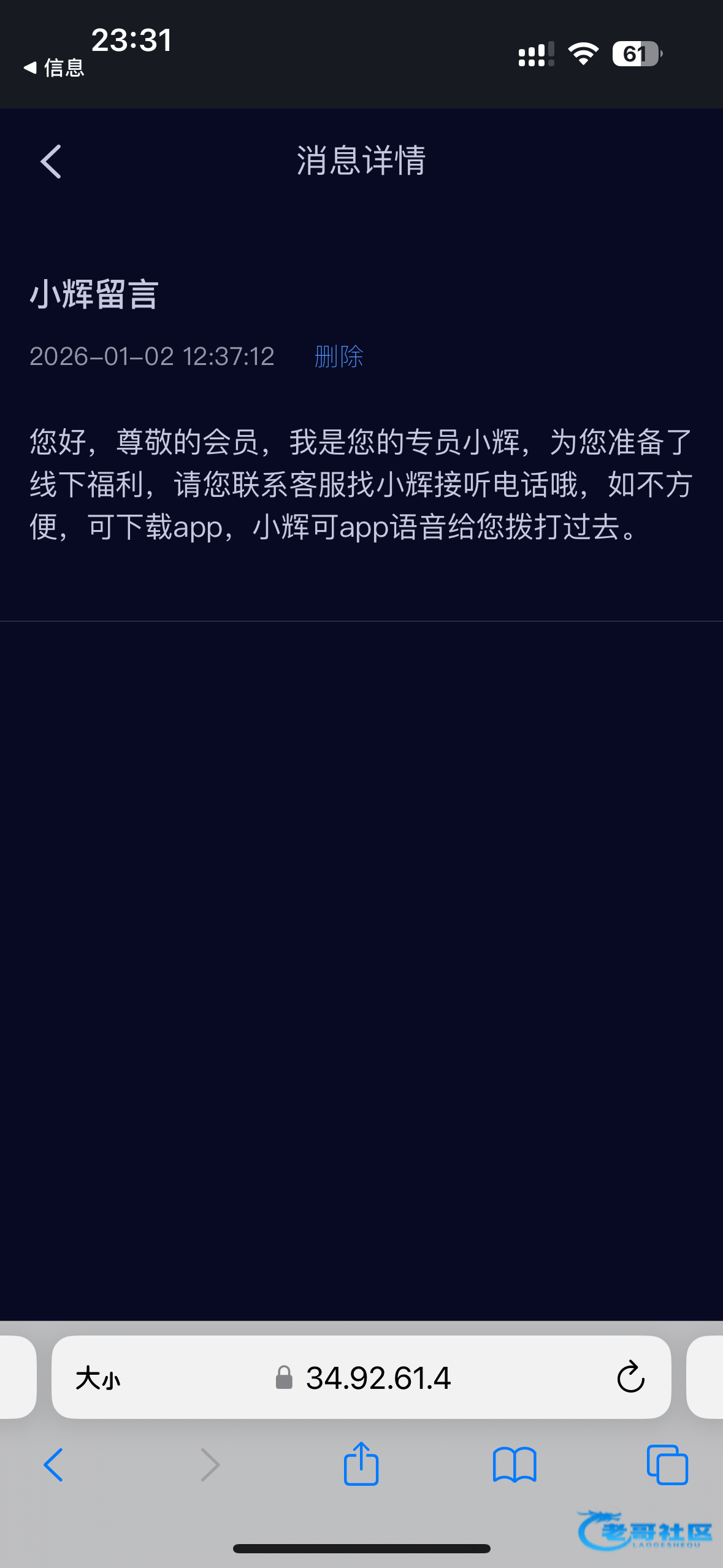Go back from the 消息详情 page
Screen dimensions: 723x1568
click(x=51, y=162)
